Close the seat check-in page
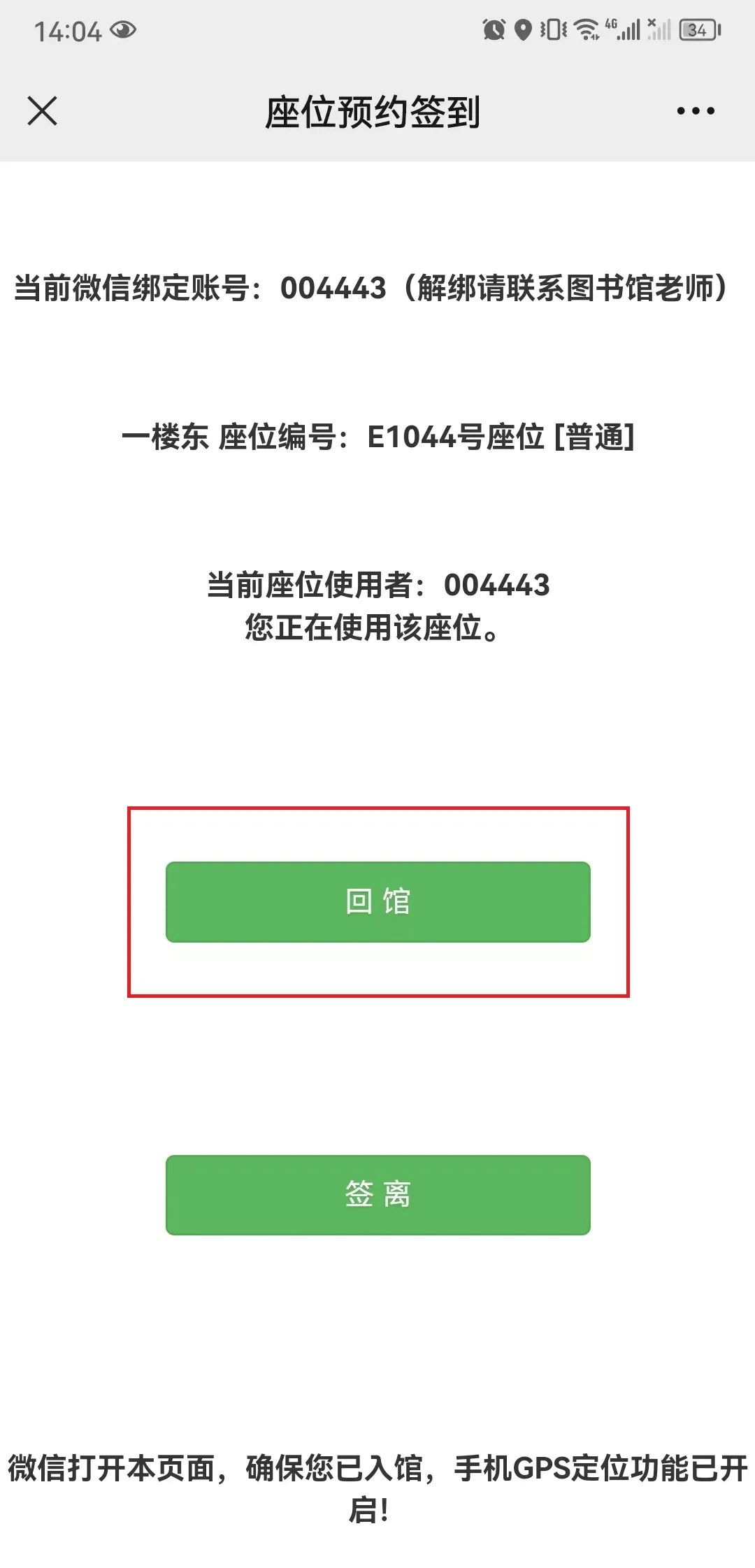Screen dimensions: 755x1568 (42, 111)
